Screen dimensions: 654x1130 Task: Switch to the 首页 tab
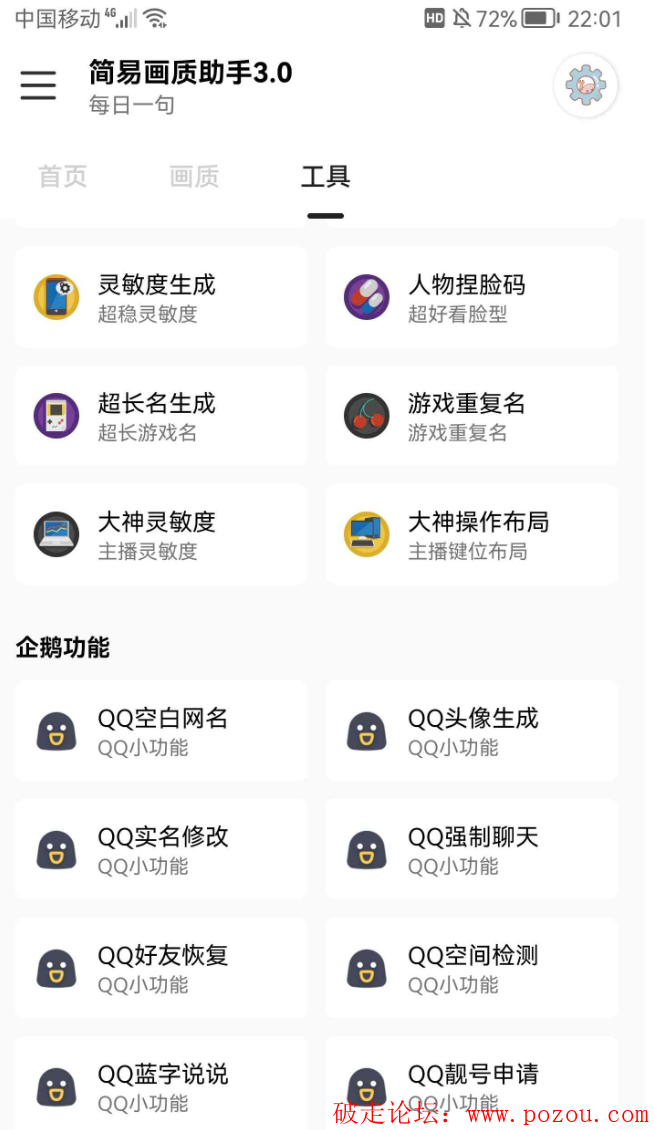coord(63,177)
